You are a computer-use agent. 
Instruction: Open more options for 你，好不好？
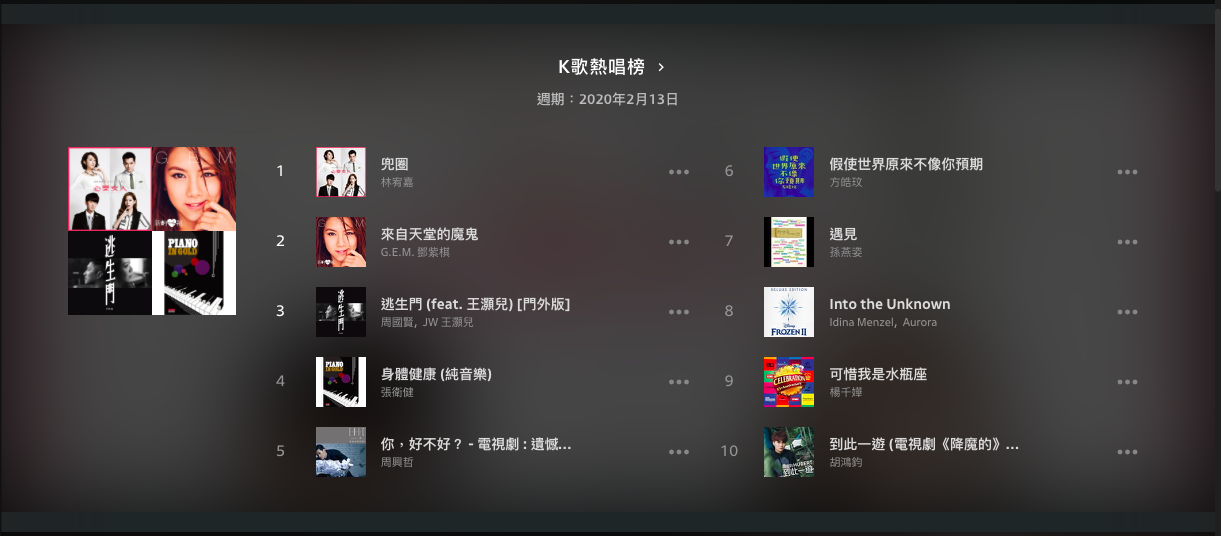(x=679, y=452)
